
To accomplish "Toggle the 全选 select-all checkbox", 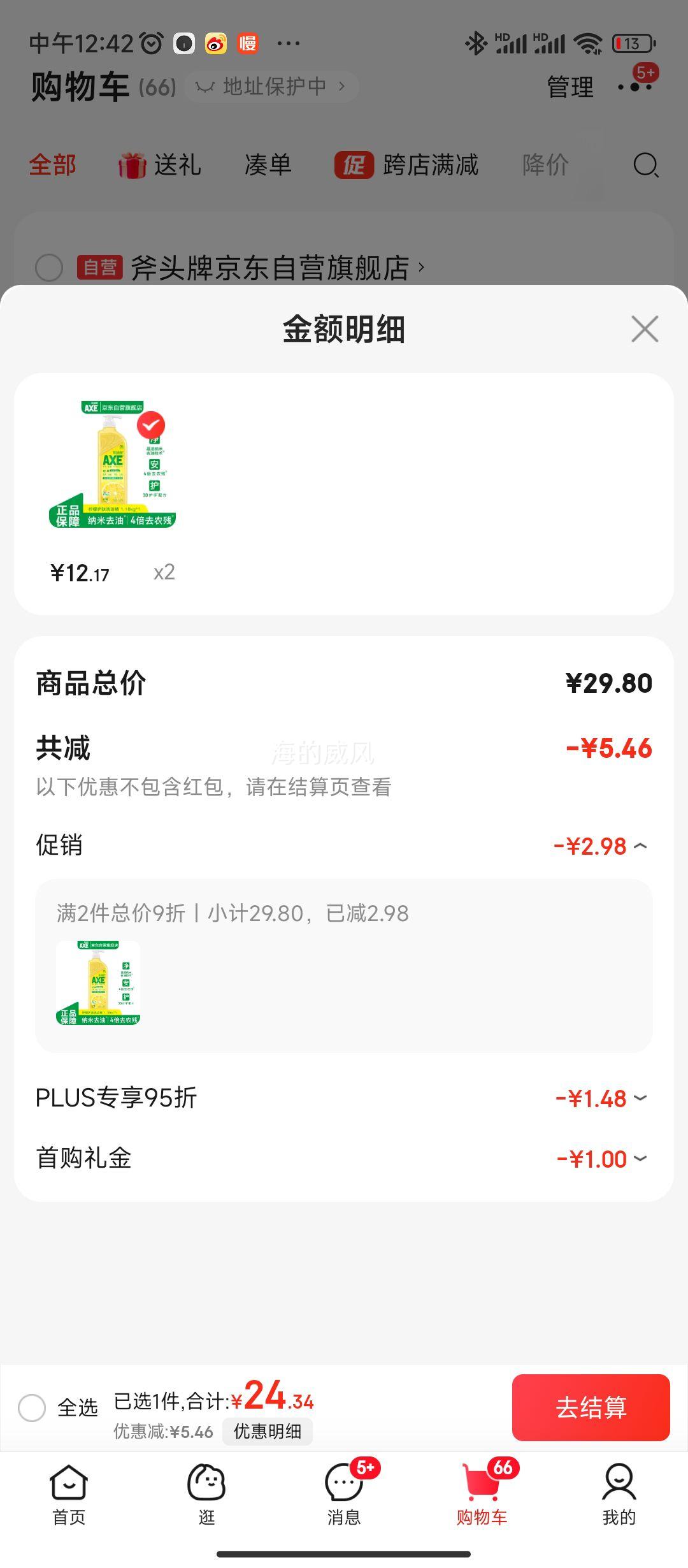I will 32,1407.
